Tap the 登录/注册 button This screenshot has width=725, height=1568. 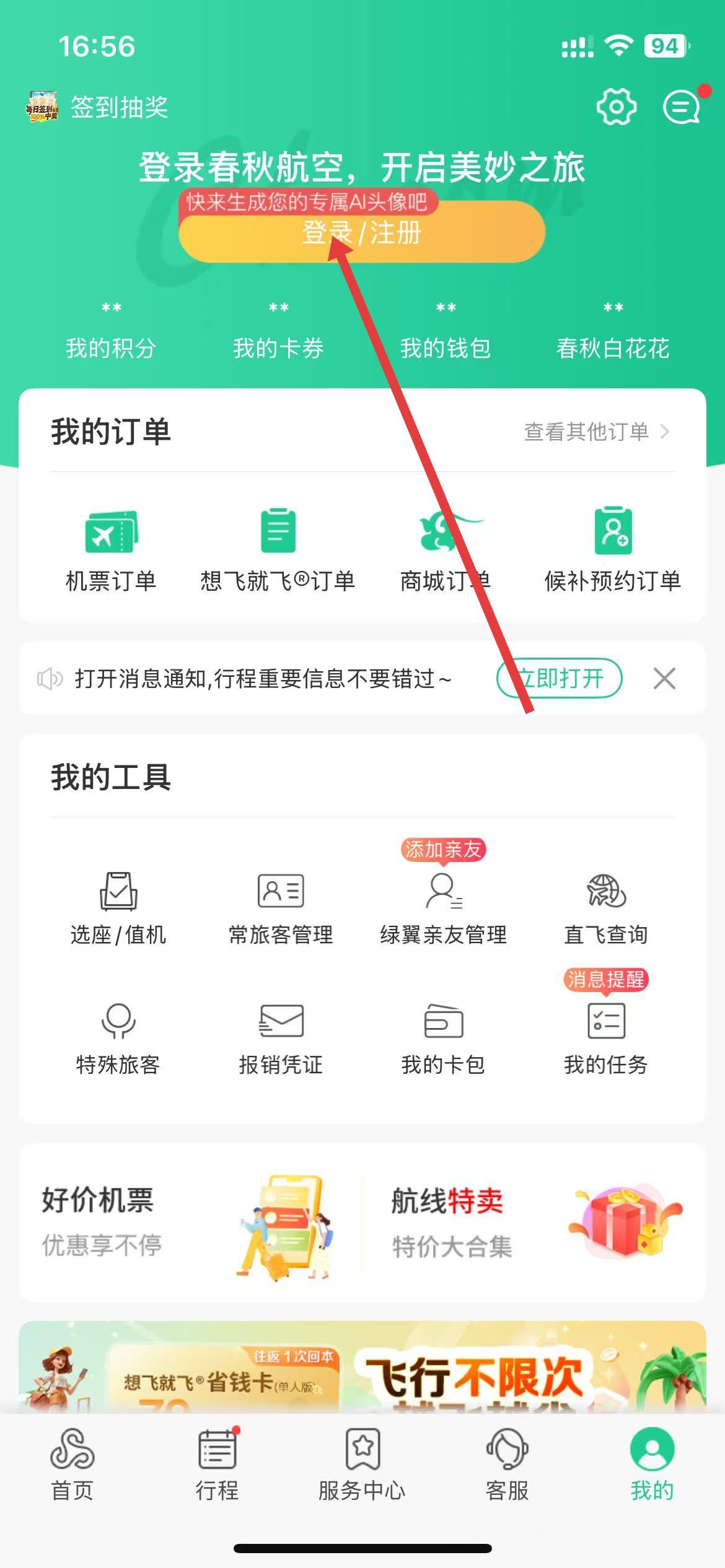coord(362,233)
